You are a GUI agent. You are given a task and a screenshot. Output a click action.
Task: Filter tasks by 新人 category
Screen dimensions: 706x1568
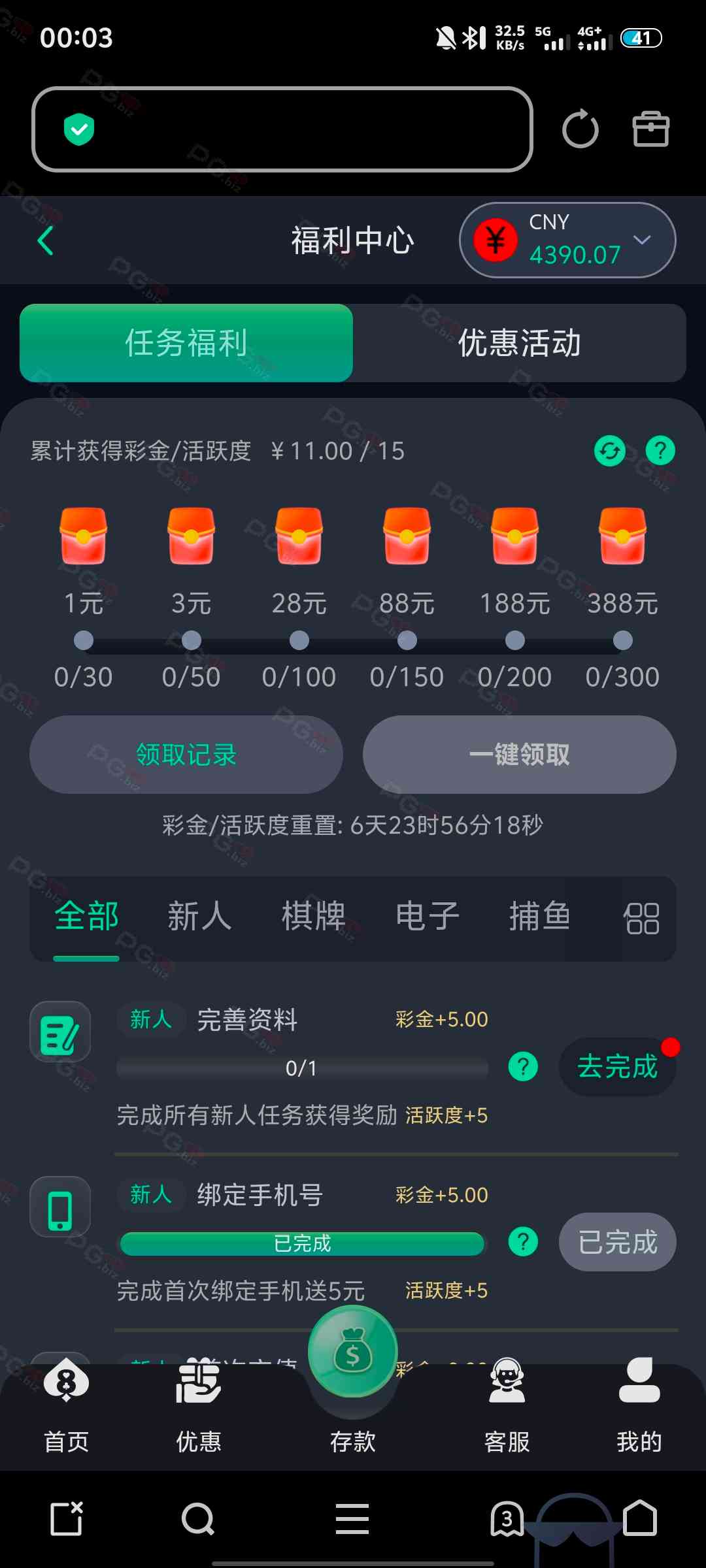tap(199, 916)
